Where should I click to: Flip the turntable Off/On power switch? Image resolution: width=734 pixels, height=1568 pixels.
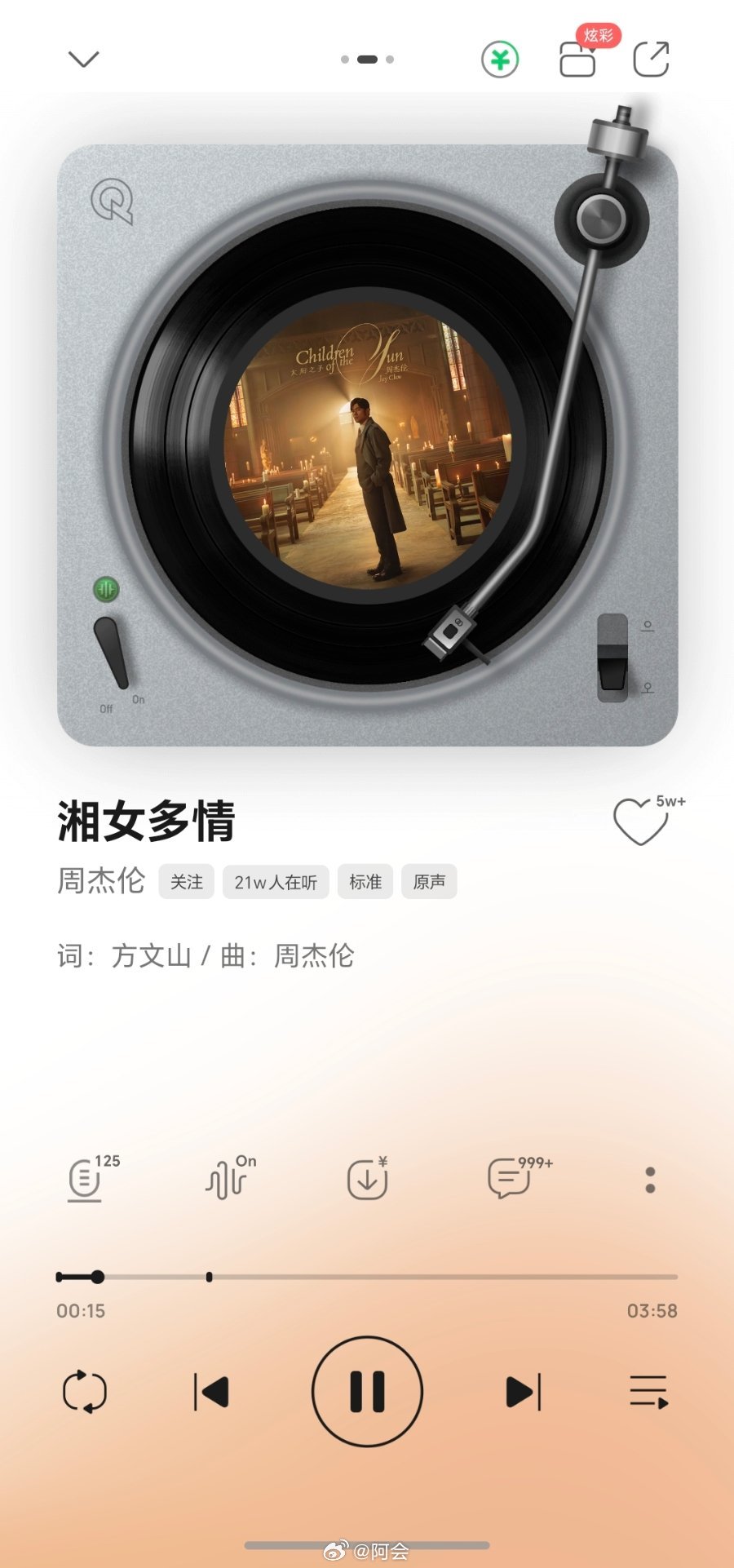click(112, 653)
